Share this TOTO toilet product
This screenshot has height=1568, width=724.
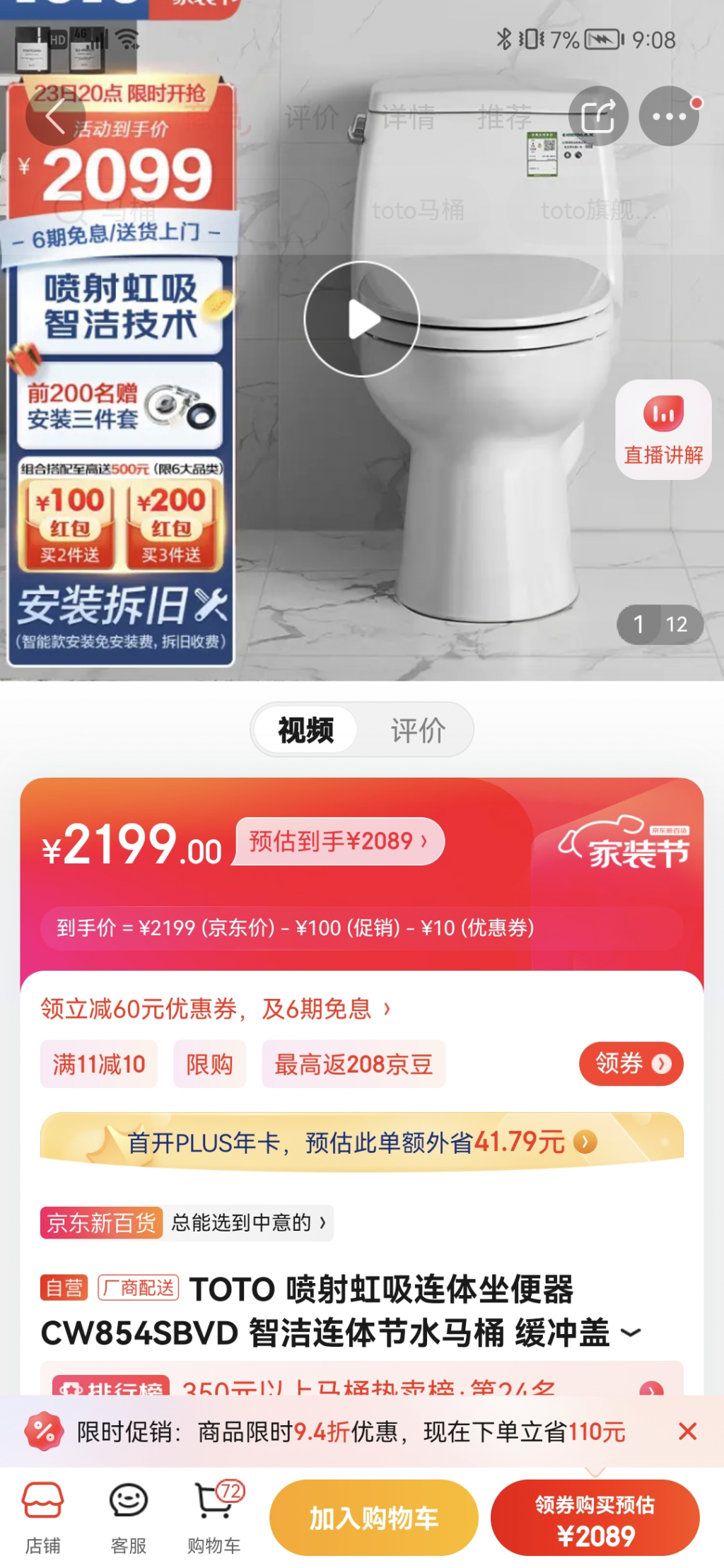[598, 117]
